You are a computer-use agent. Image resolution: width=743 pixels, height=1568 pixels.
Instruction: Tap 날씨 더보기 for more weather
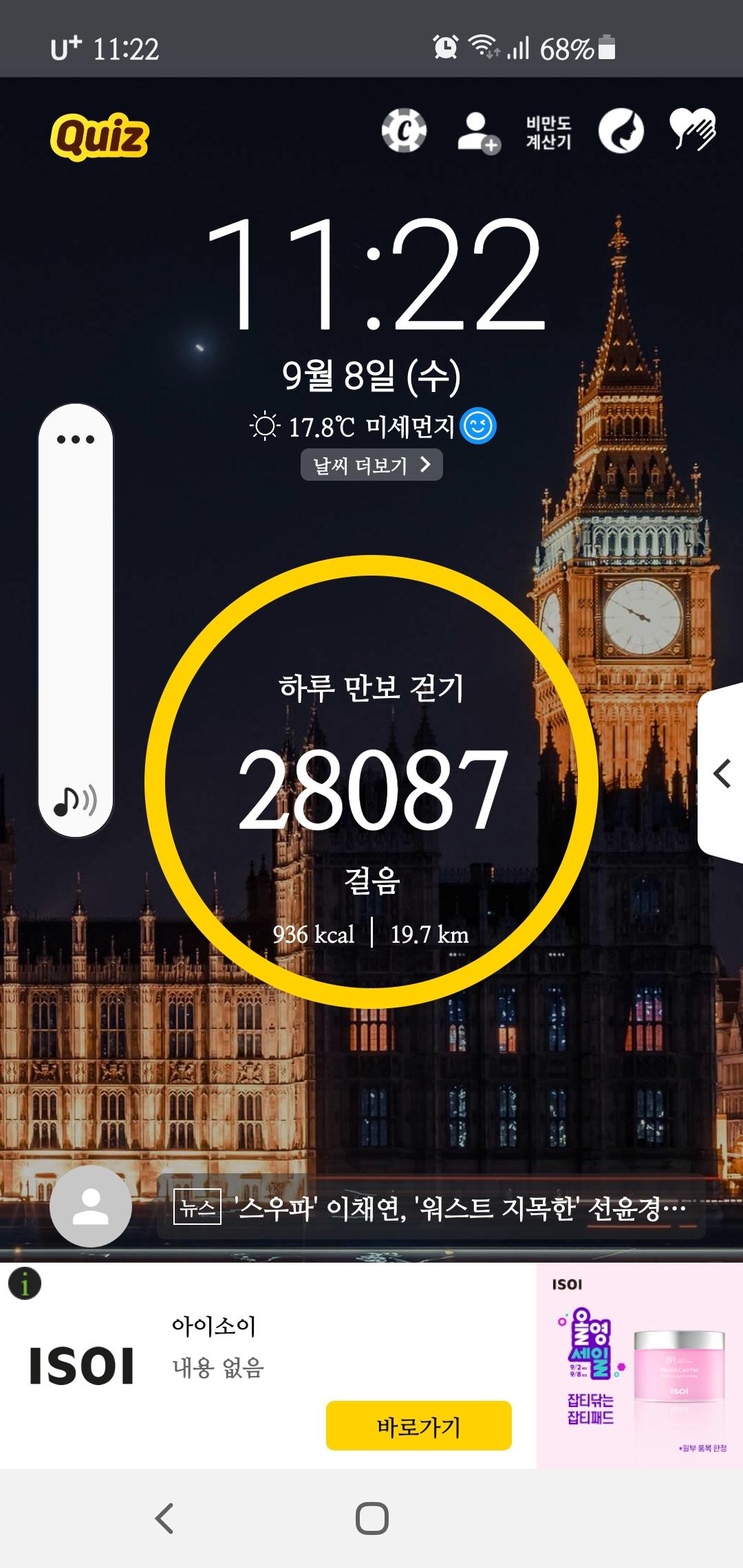[x=371, y=466]
